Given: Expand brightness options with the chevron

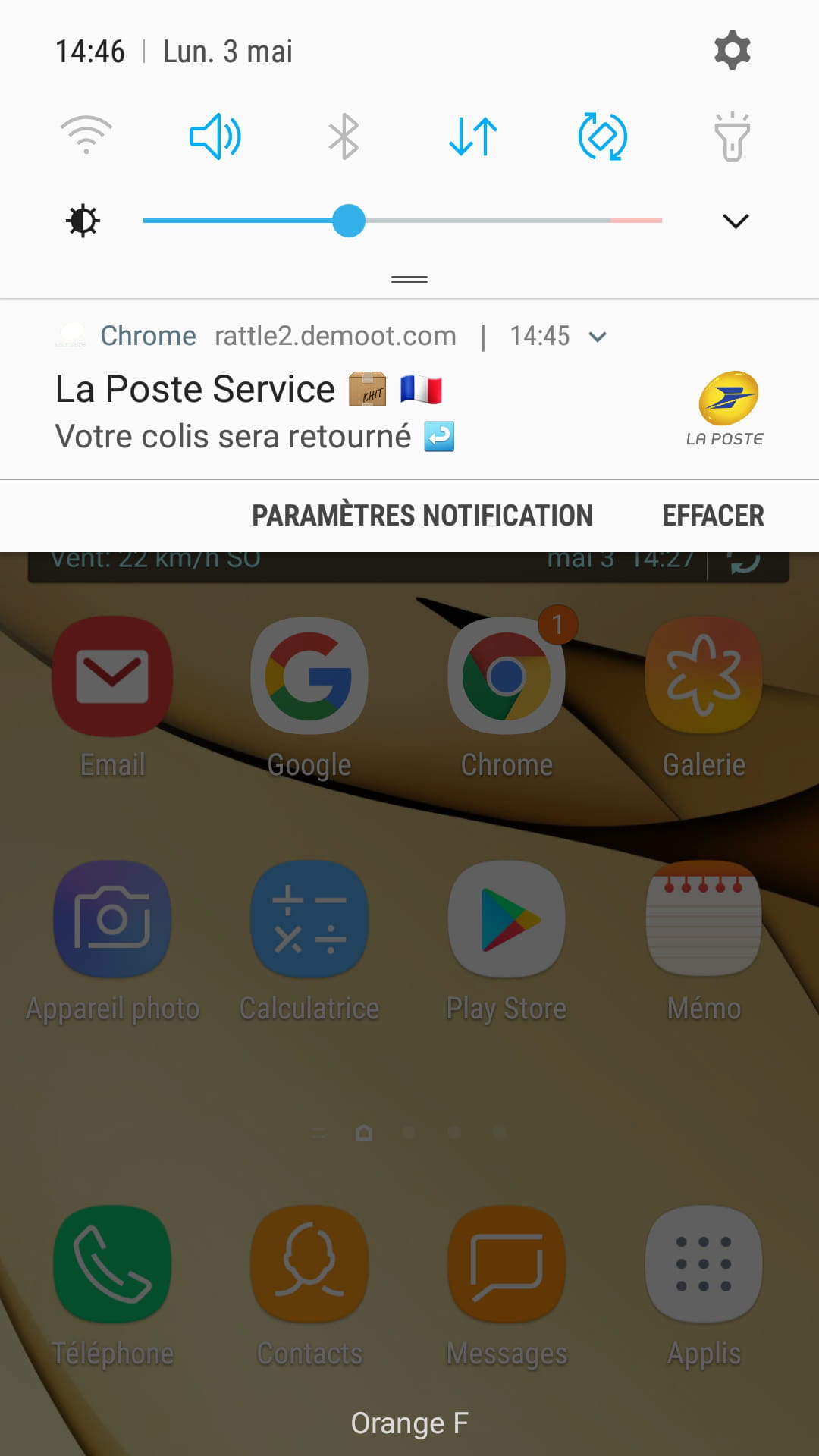Looking at the screenshot, I should coord(736,221).
